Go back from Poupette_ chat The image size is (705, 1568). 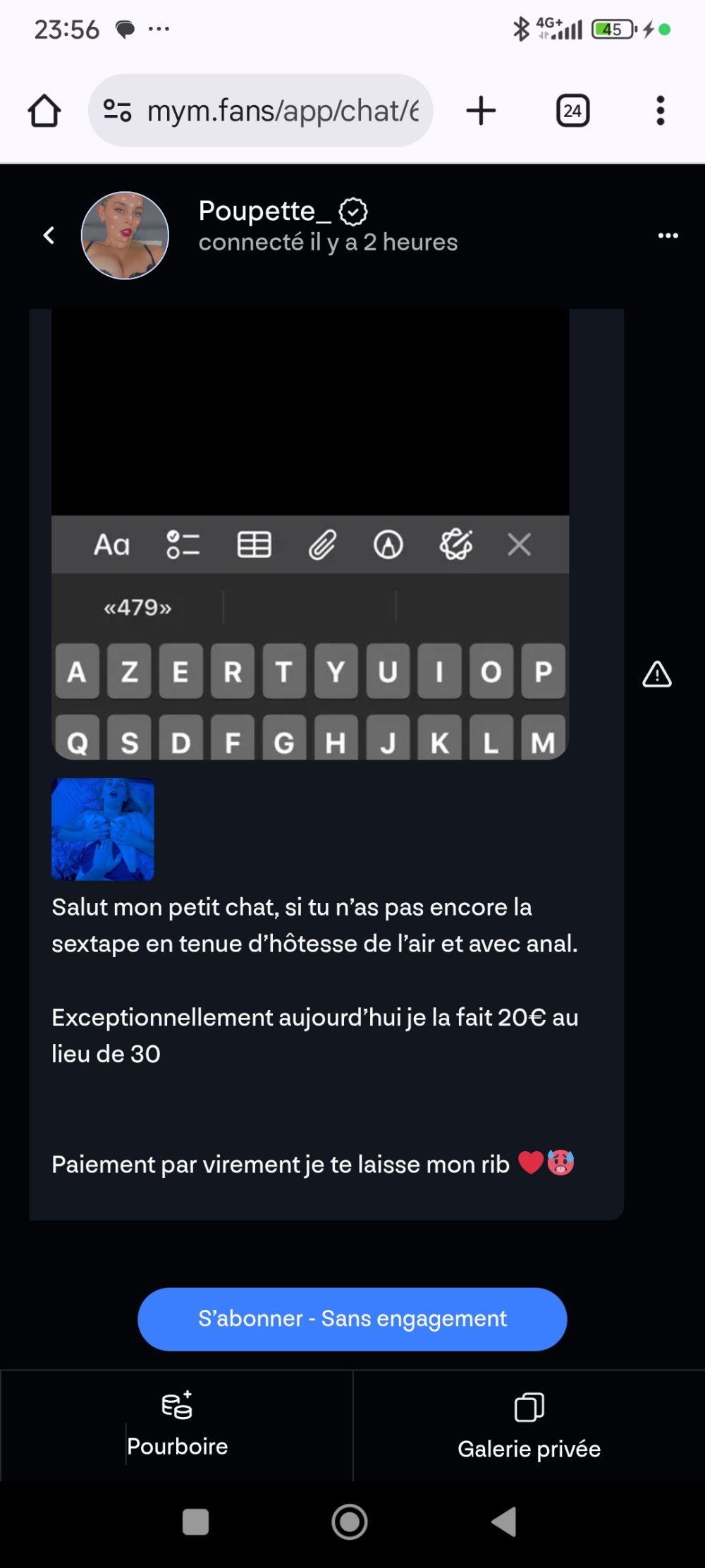49,235
